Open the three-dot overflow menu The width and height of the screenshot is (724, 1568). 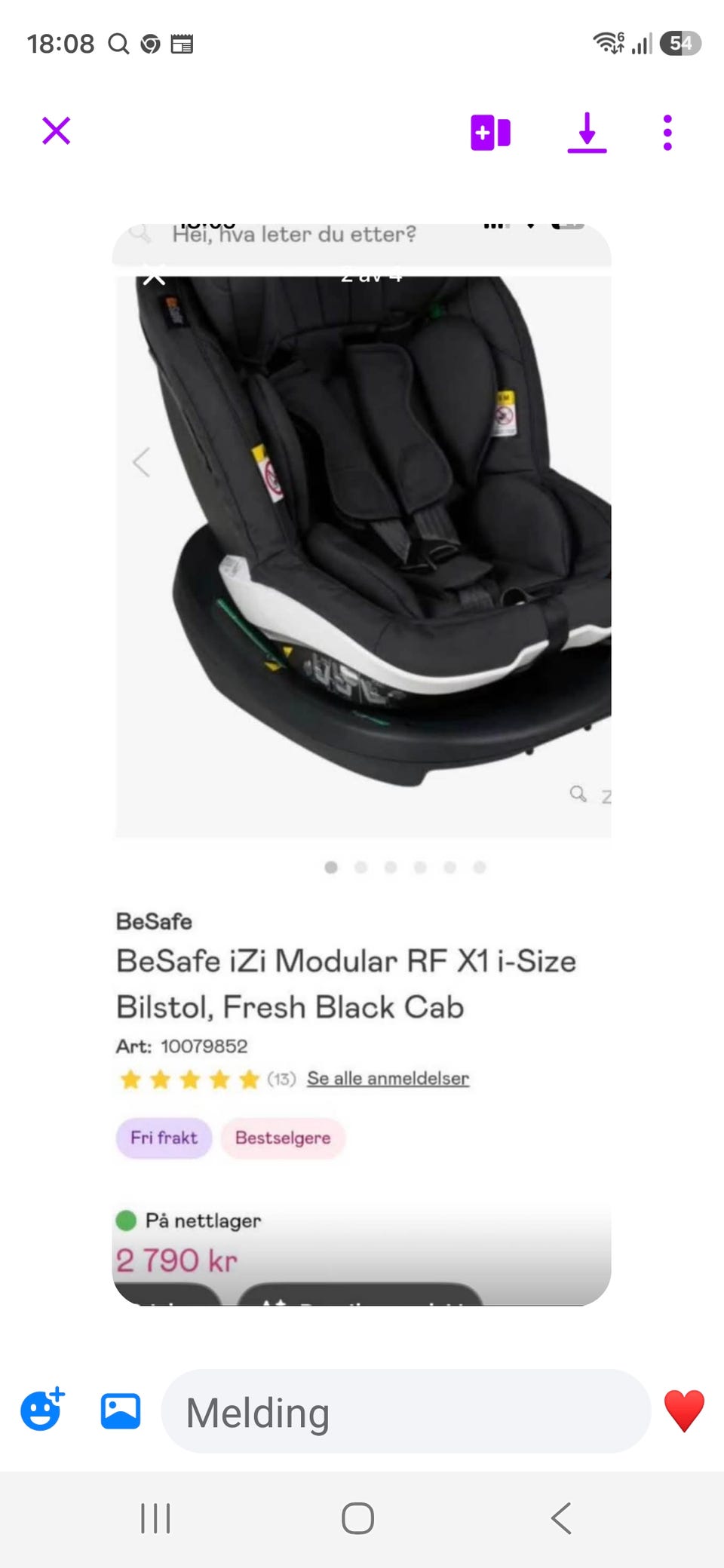click(x=667, y=133)
